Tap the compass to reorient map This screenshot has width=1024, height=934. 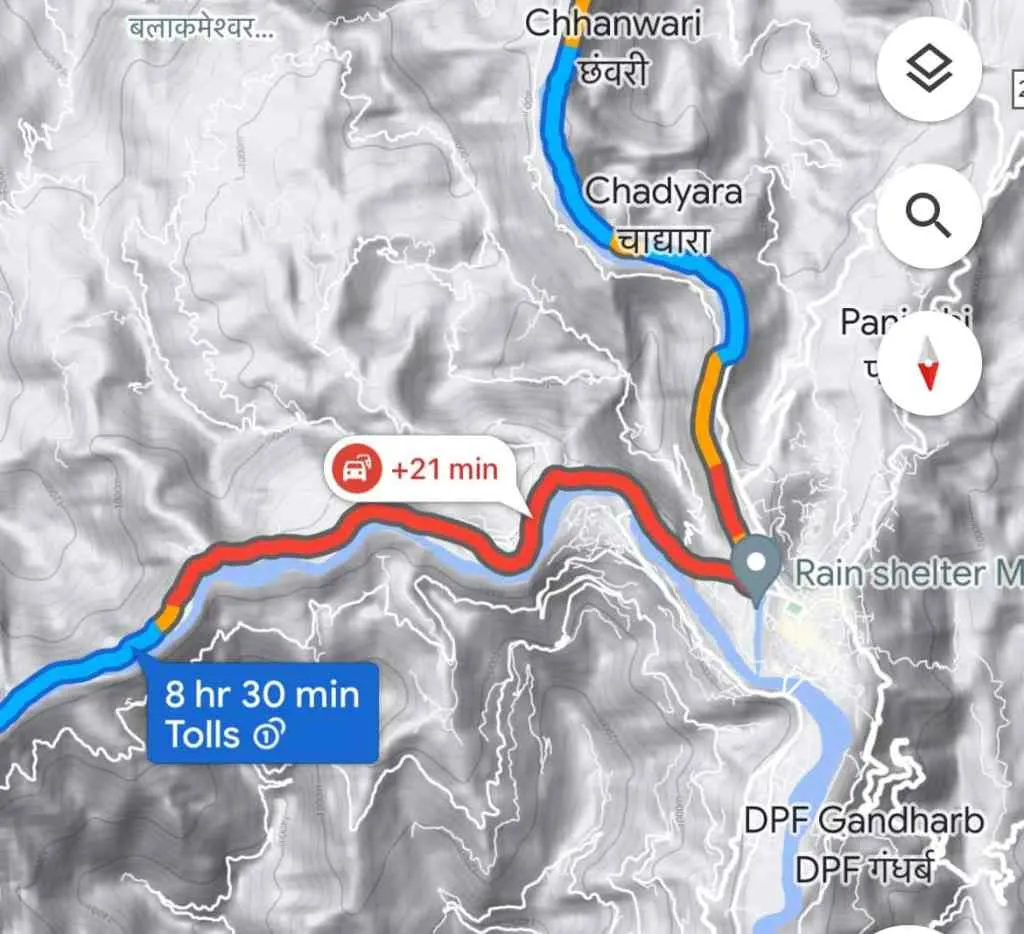coord(929,362)
